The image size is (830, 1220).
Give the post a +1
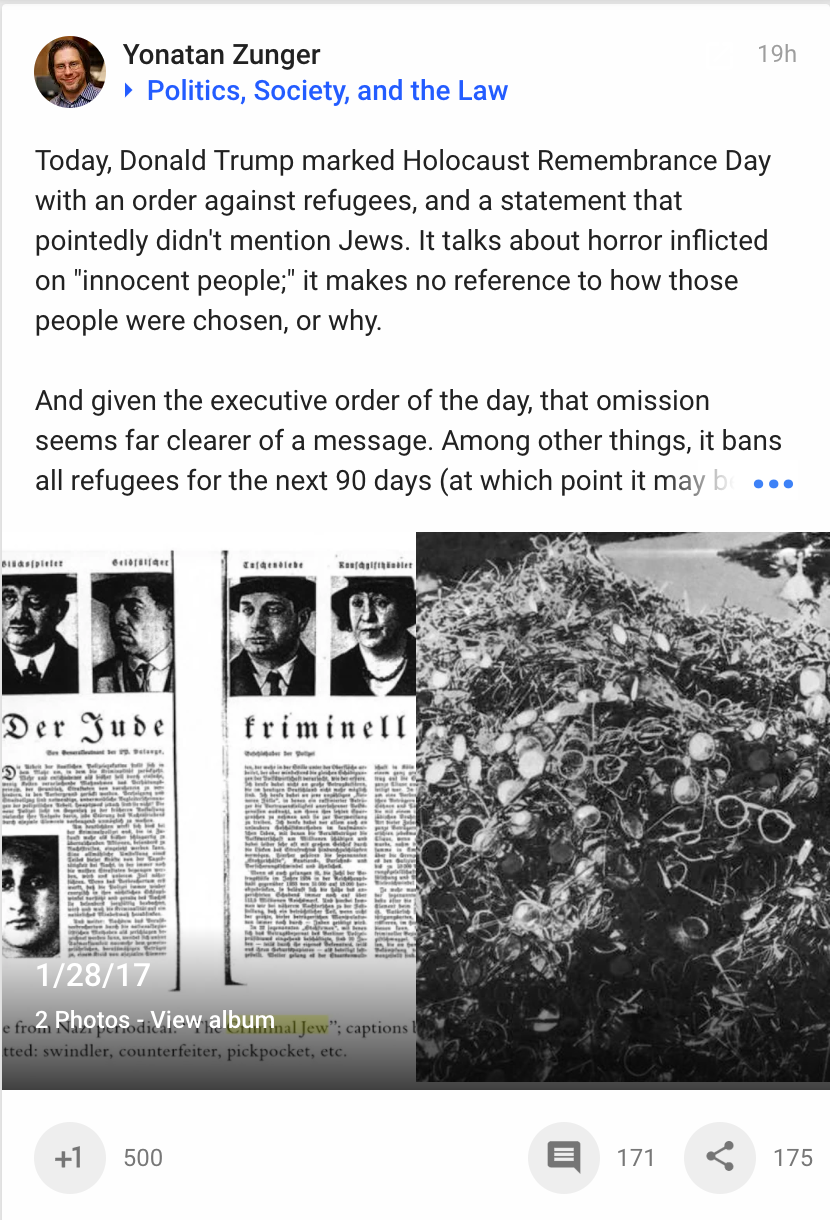[x=69, y=1158]
